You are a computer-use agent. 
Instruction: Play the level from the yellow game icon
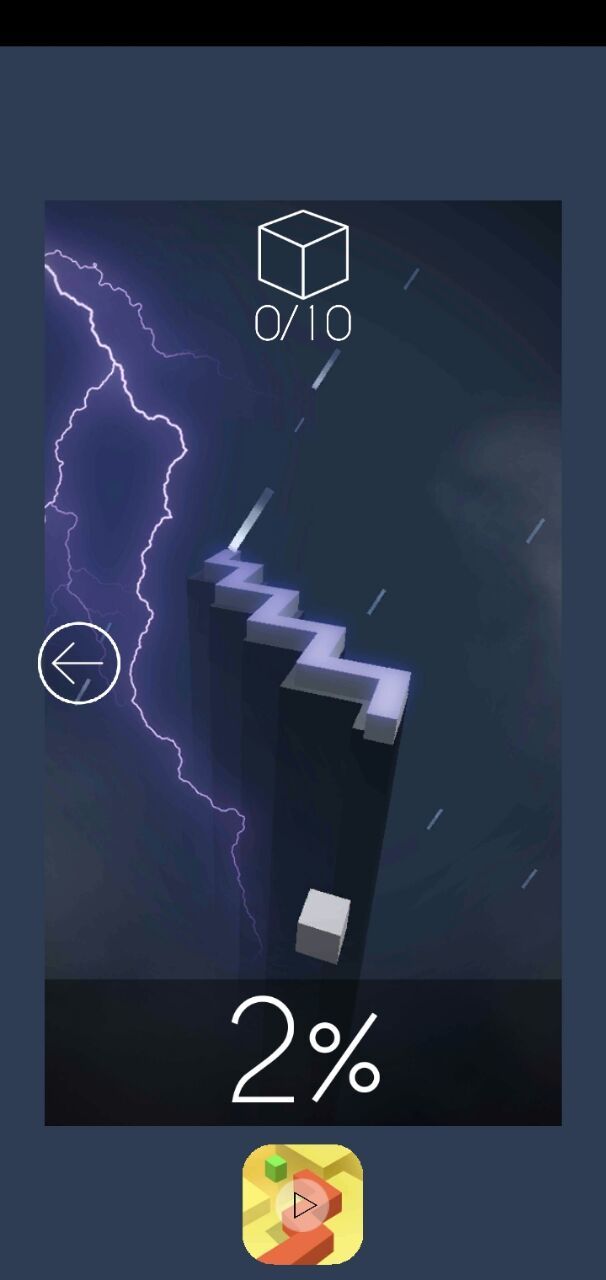point(303,1204)
